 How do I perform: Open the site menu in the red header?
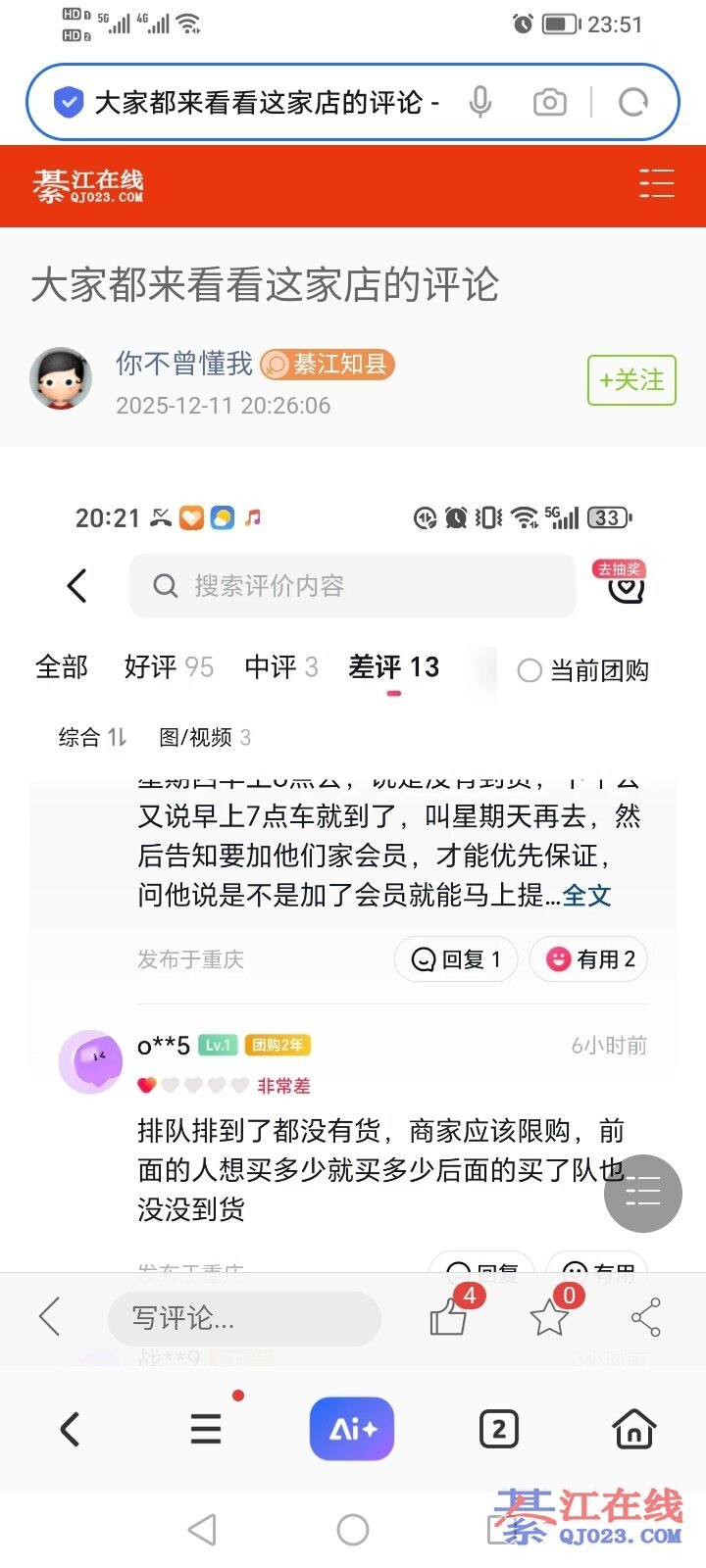pos(656,183)
